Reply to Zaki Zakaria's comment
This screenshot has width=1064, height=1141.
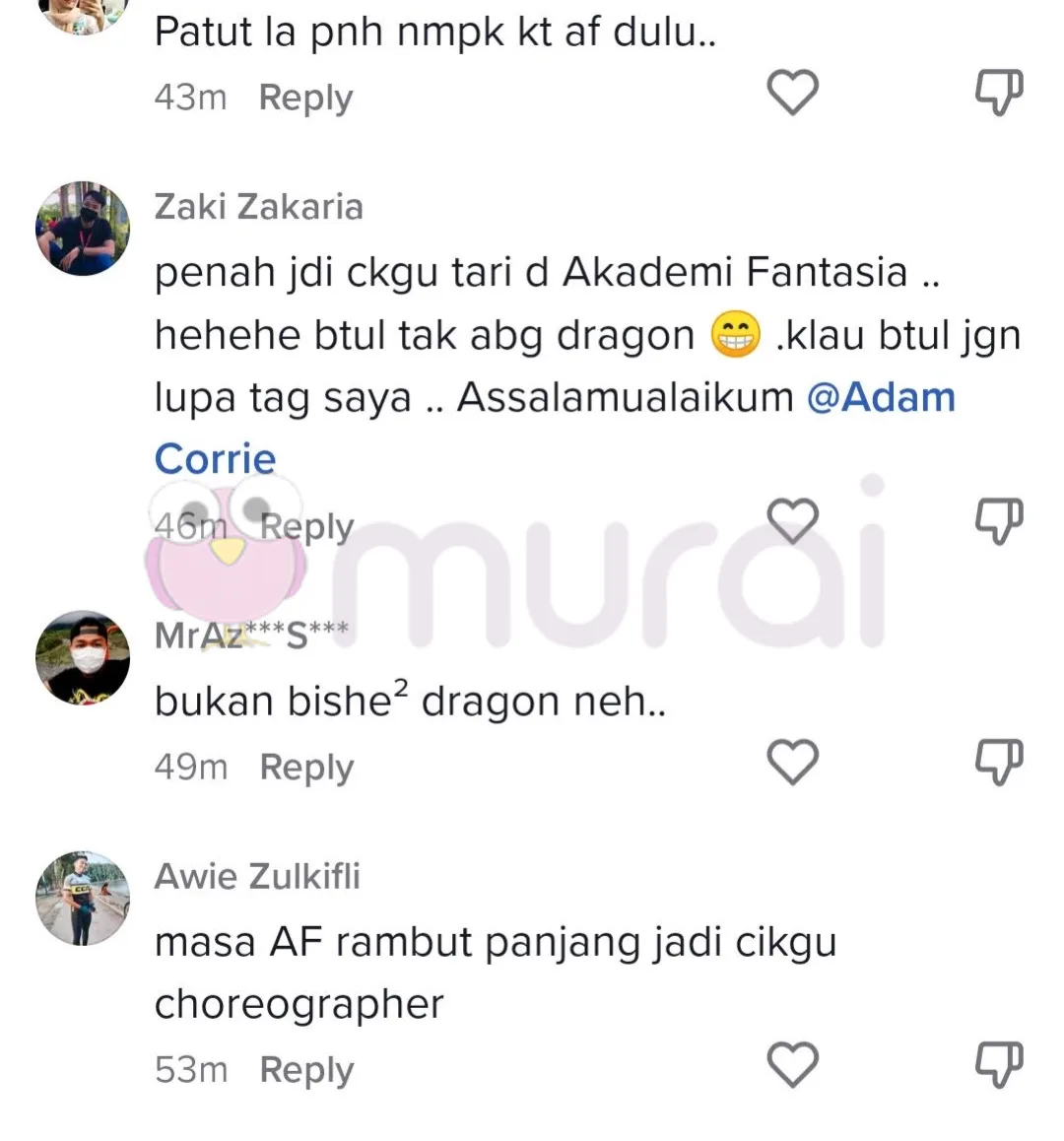(x=306, y=527)
